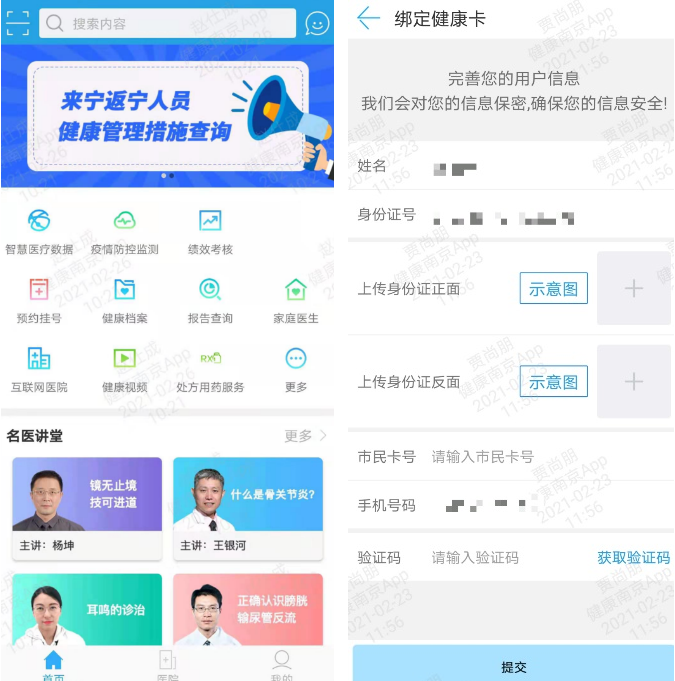Image resolution: width=675 pixels, height=681 pixels.
Task: Tap the search content box
Action: [x=167, y=23]
